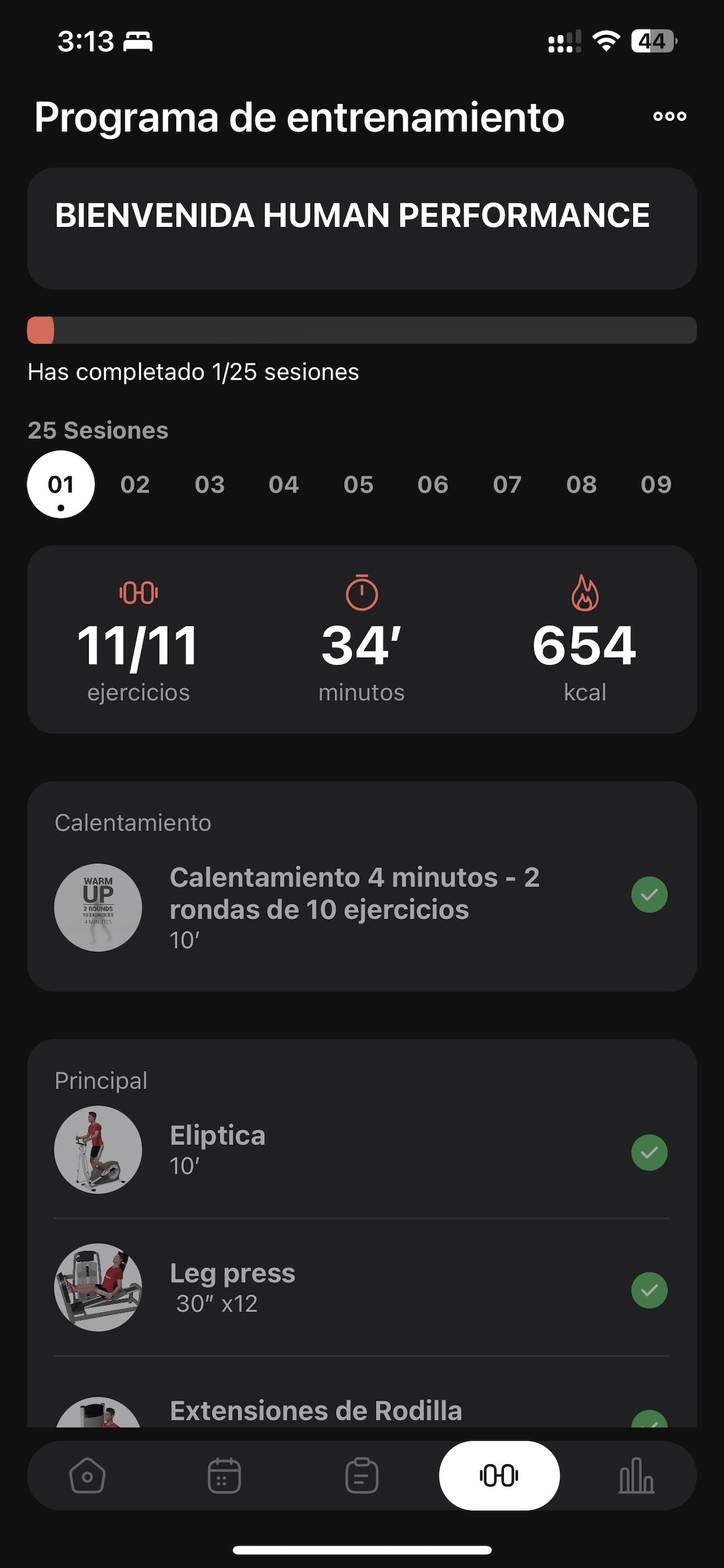Open the Eliptica exercise
Image resolution: width=724 pixels, height=1568 pixels.
point(362,1150)
